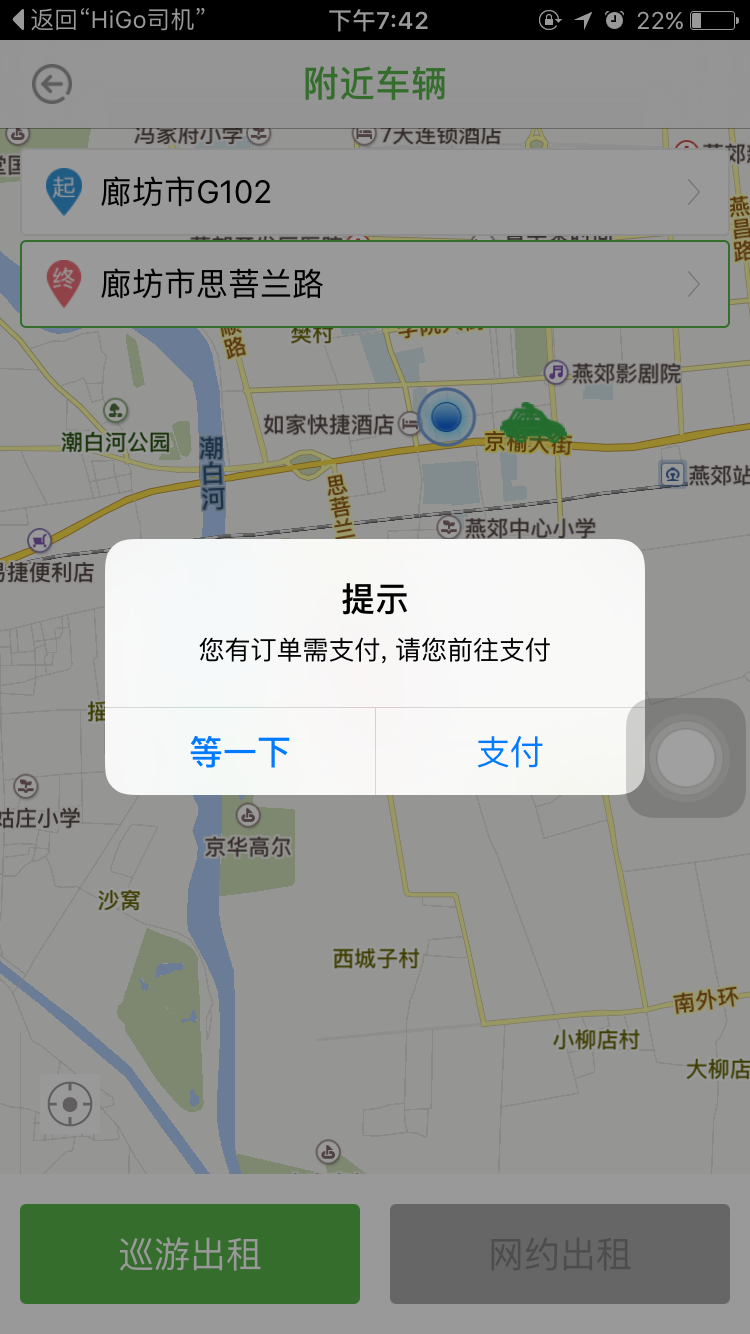The width and height of the screenshot is (750, 1334).
Task: Select the 网约出租 button
Action: pyautogui.click(x=560, y=1254)
